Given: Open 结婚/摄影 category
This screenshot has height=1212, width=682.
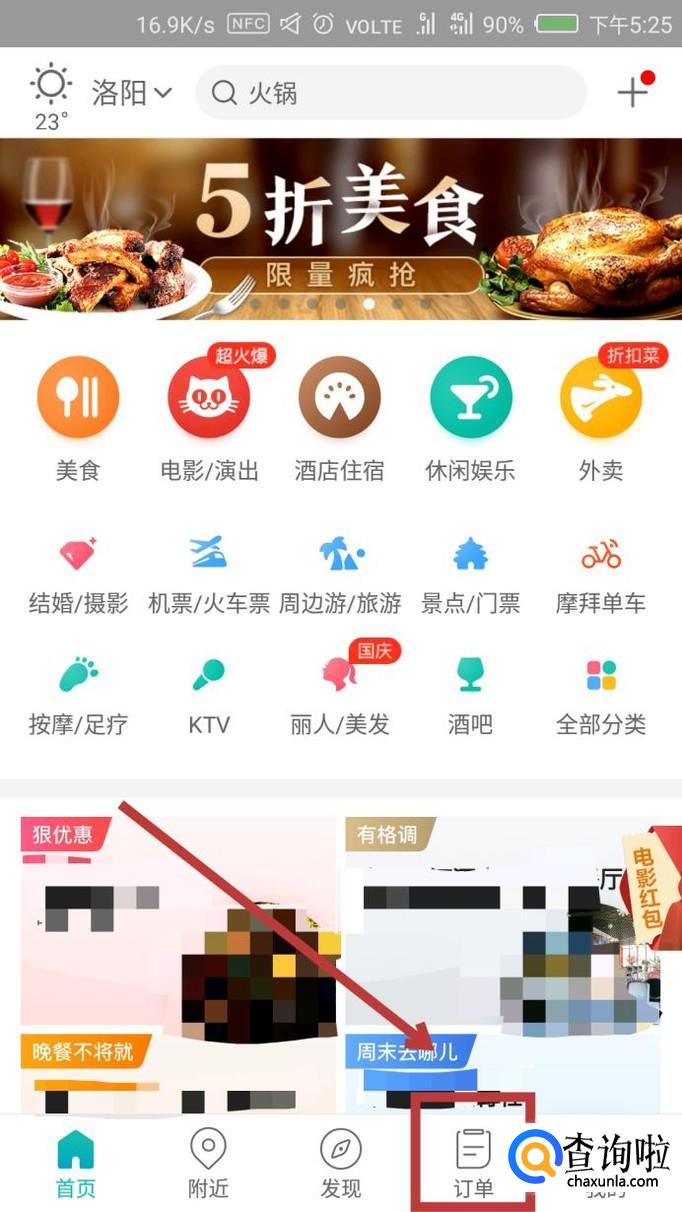Looking at the screenshot, I should [78, 577].
